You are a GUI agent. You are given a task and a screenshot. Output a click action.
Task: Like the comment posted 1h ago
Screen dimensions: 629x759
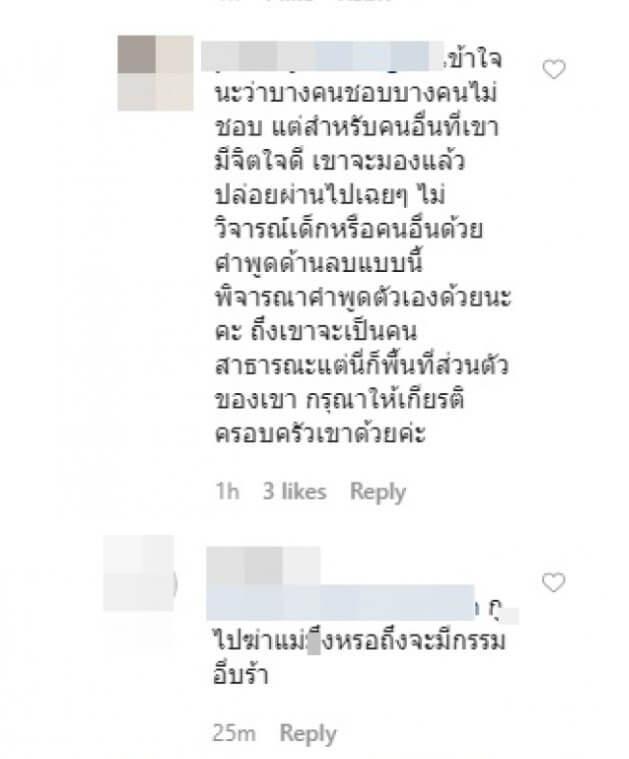(x=553, y=69)
